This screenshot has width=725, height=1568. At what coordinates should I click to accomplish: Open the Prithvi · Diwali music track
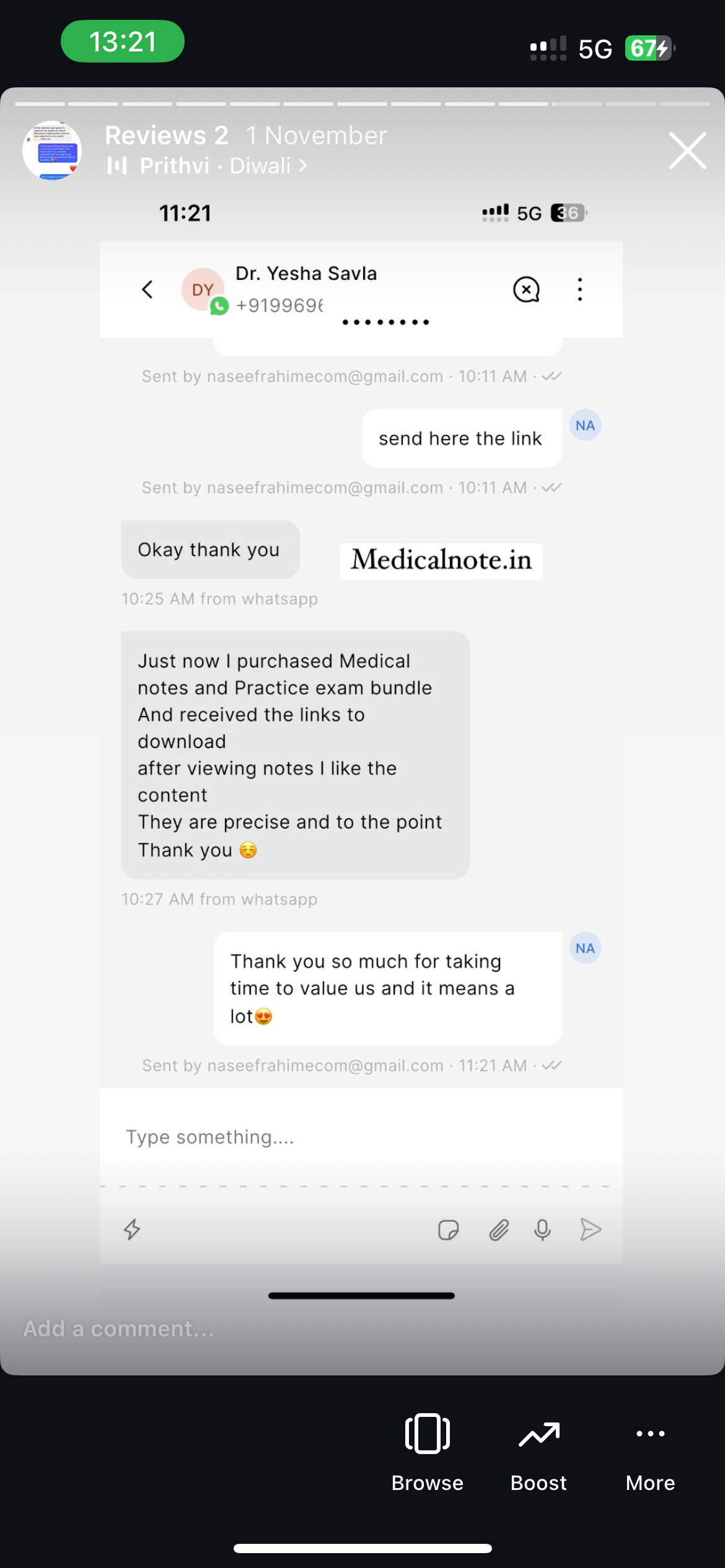[x=208, y=166]
